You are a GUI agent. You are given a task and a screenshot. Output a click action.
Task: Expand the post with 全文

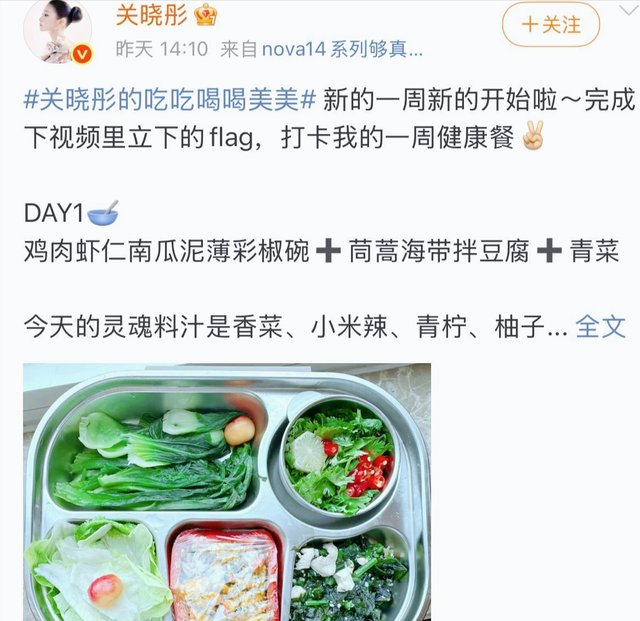point(601,325)
